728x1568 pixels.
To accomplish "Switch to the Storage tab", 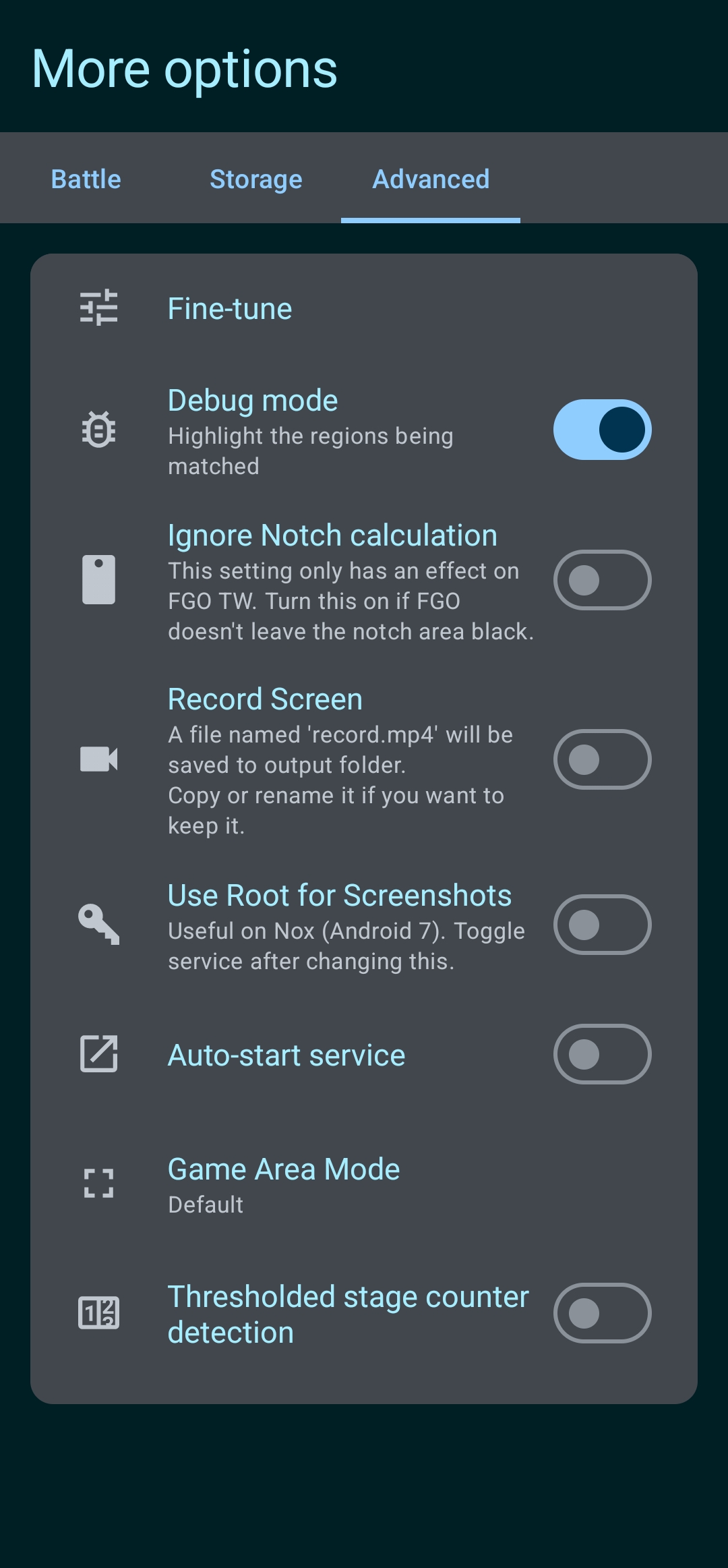I will [256, 179].
